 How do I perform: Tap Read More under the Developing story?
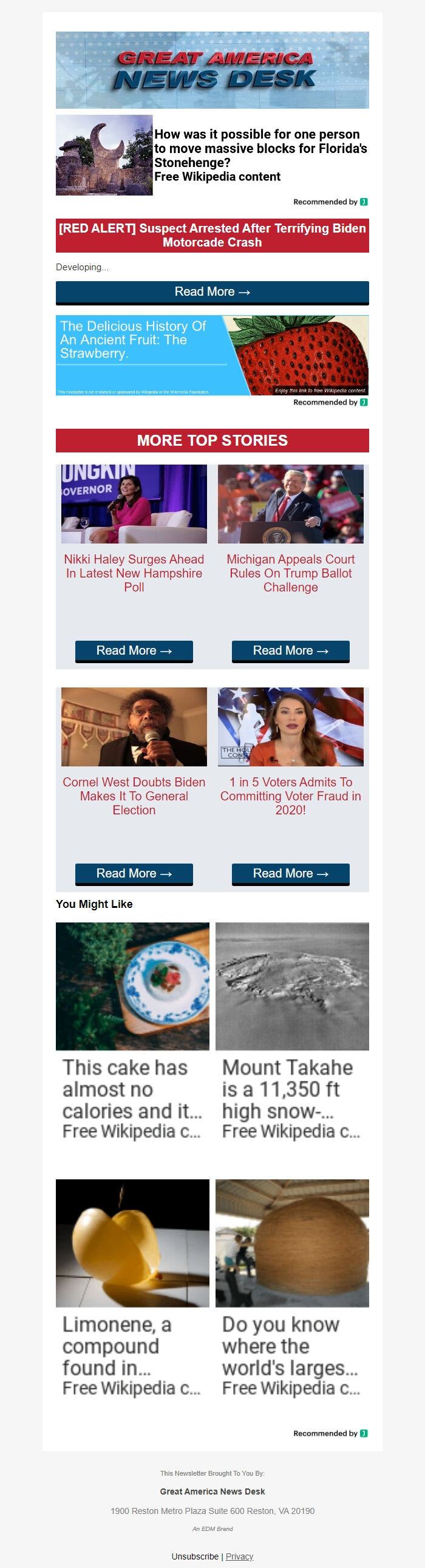click(212, 292)
